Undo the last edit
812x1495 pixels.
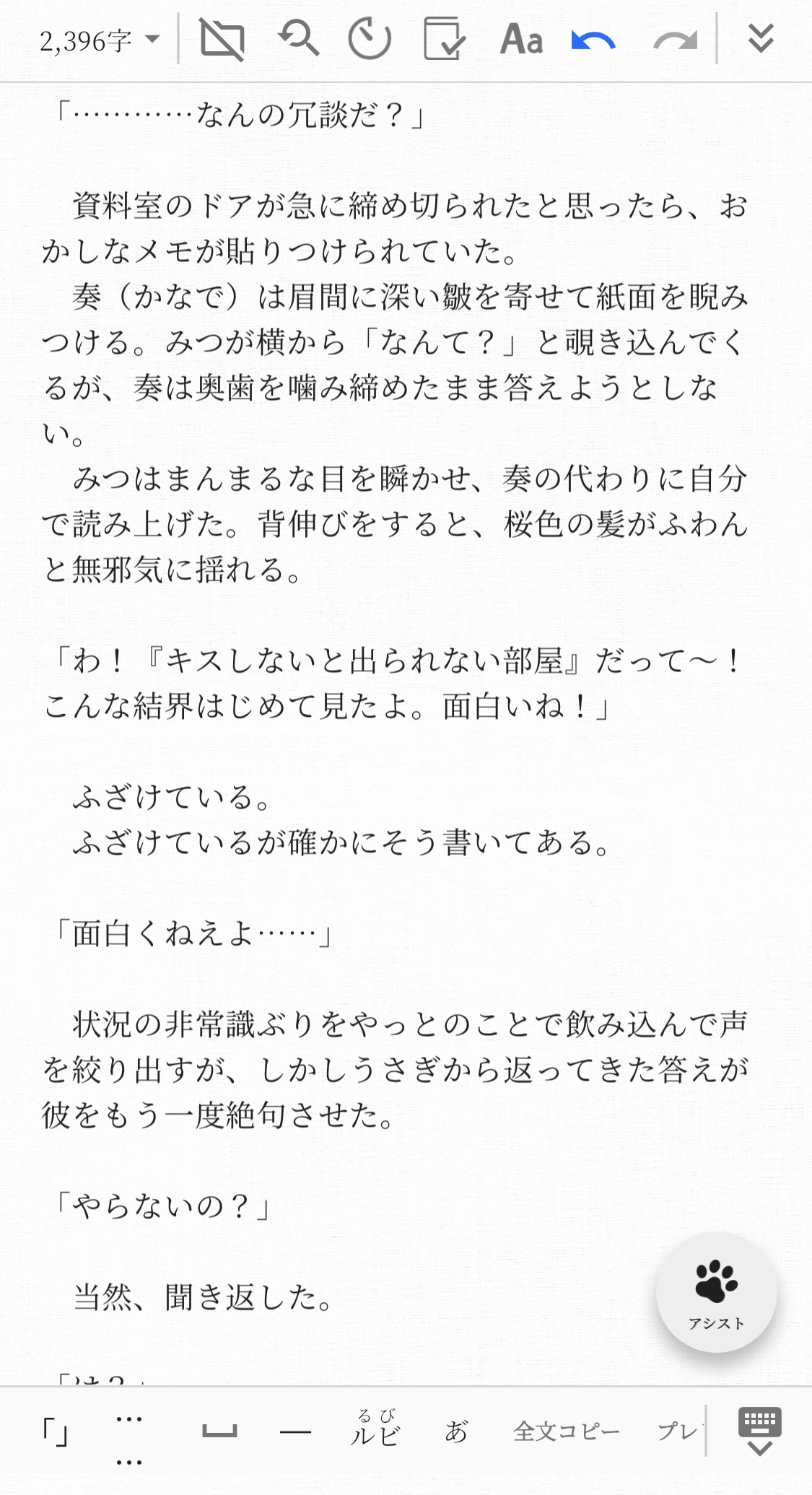point(593,40)
